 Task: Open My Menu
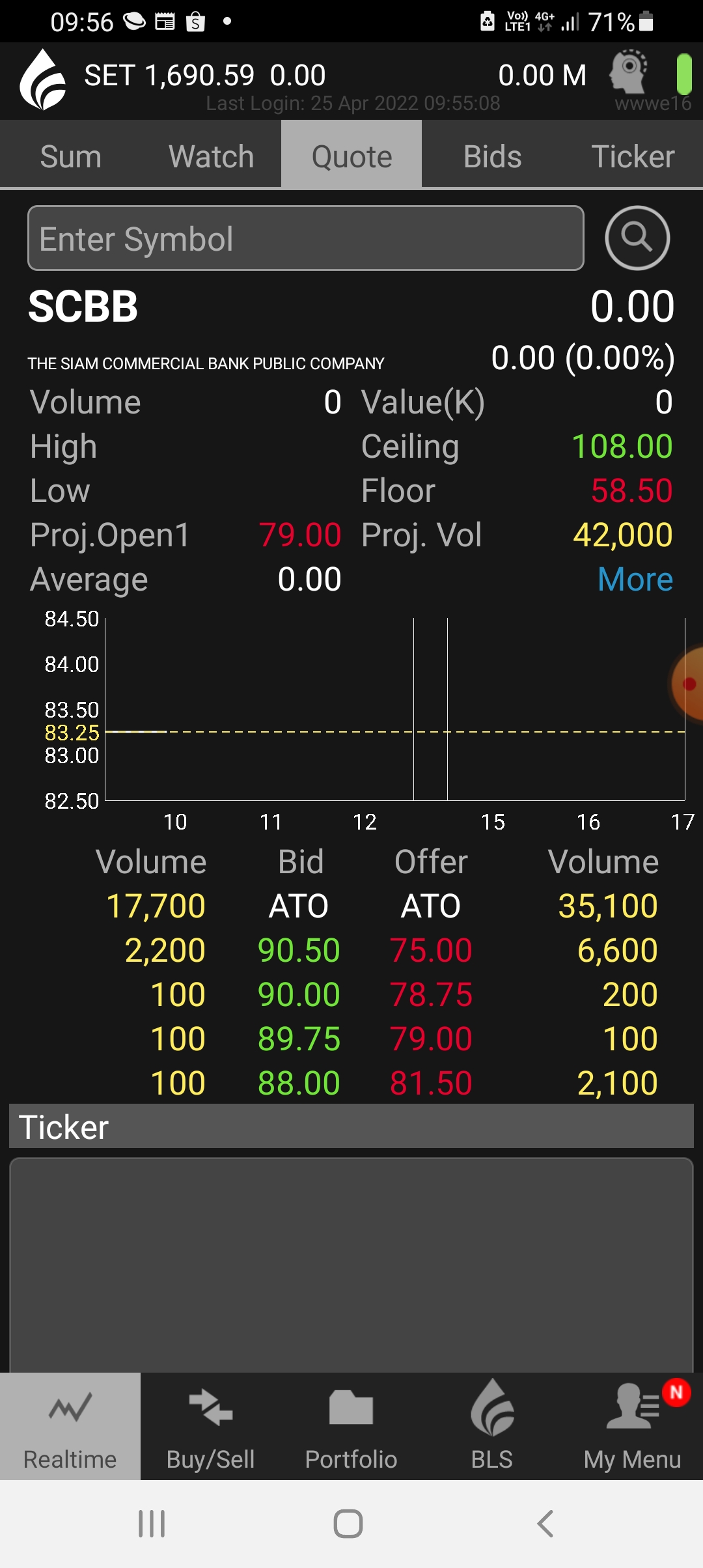(633, 1427)
